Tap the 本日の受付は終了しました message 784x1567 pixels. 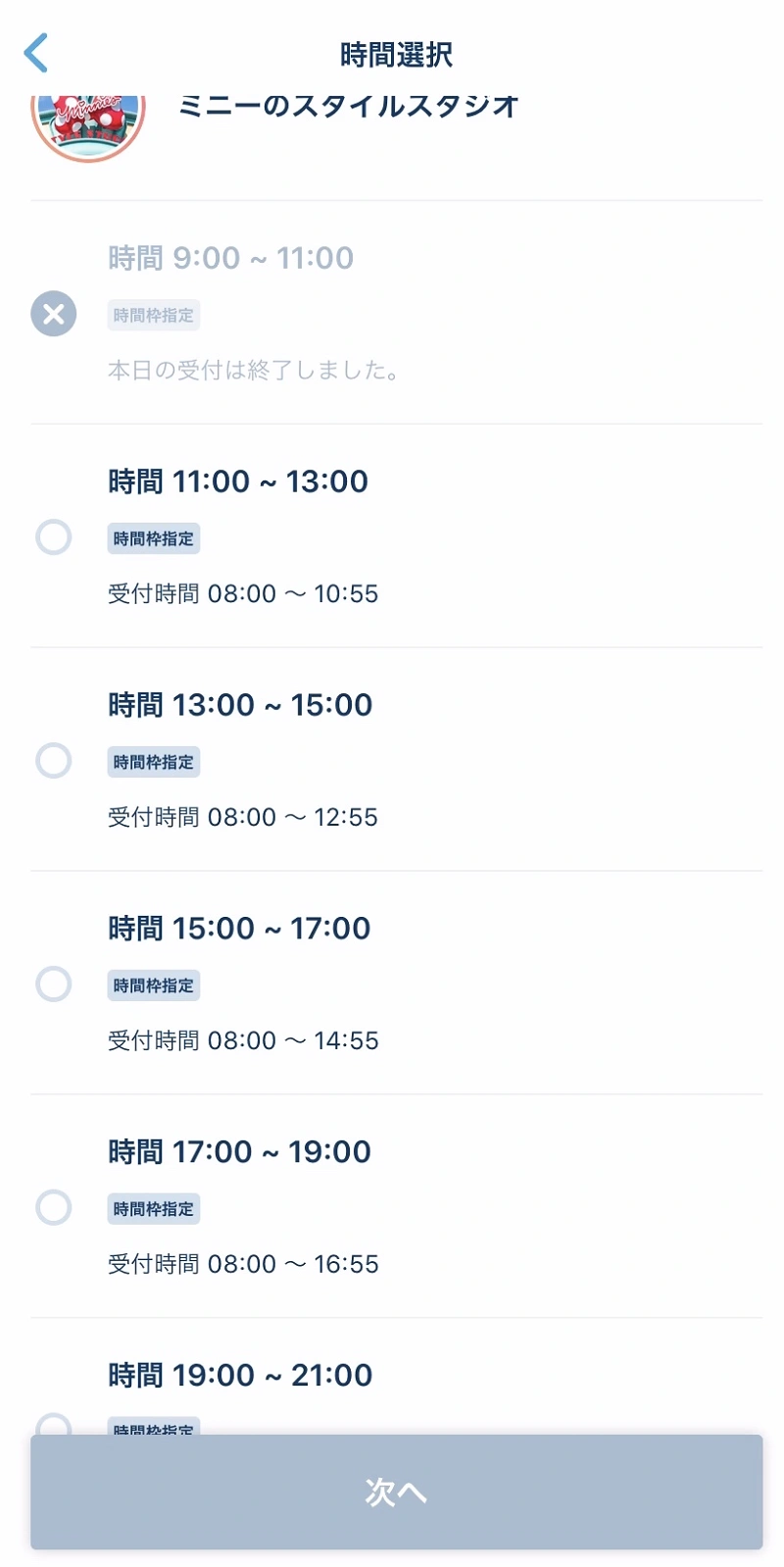pos(253,371)
